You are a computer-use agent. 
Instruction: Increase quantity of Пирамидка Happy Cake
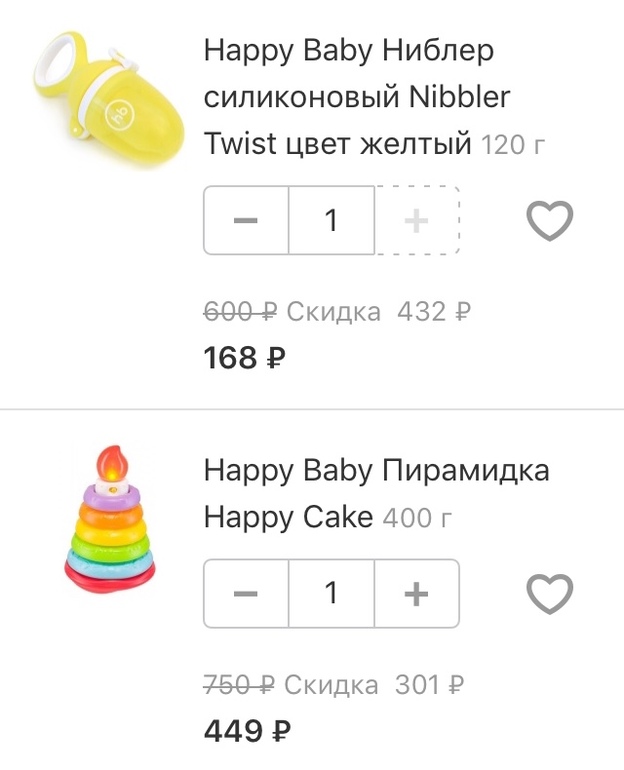417,594
